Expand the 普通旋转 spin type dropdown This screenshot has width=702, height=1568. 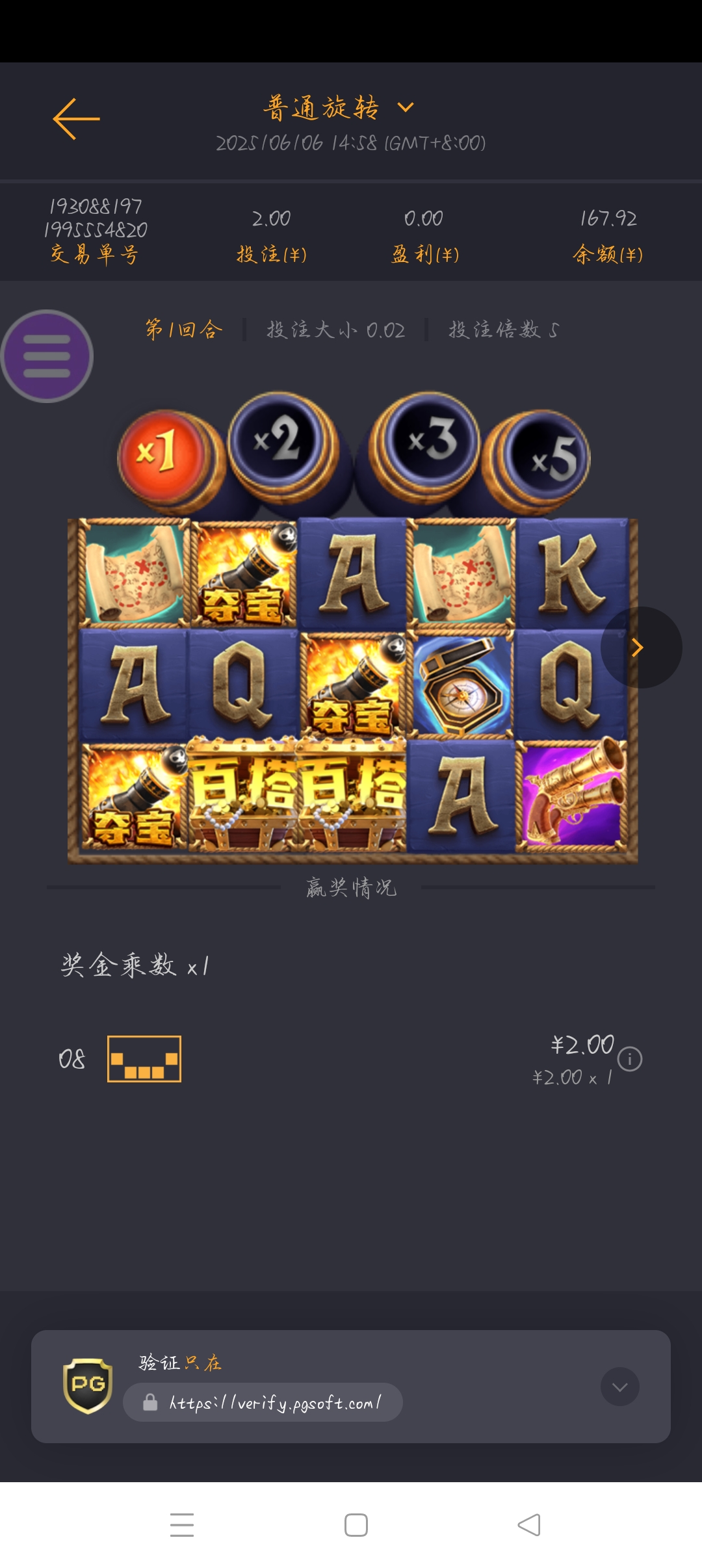(x=405, y=107)
